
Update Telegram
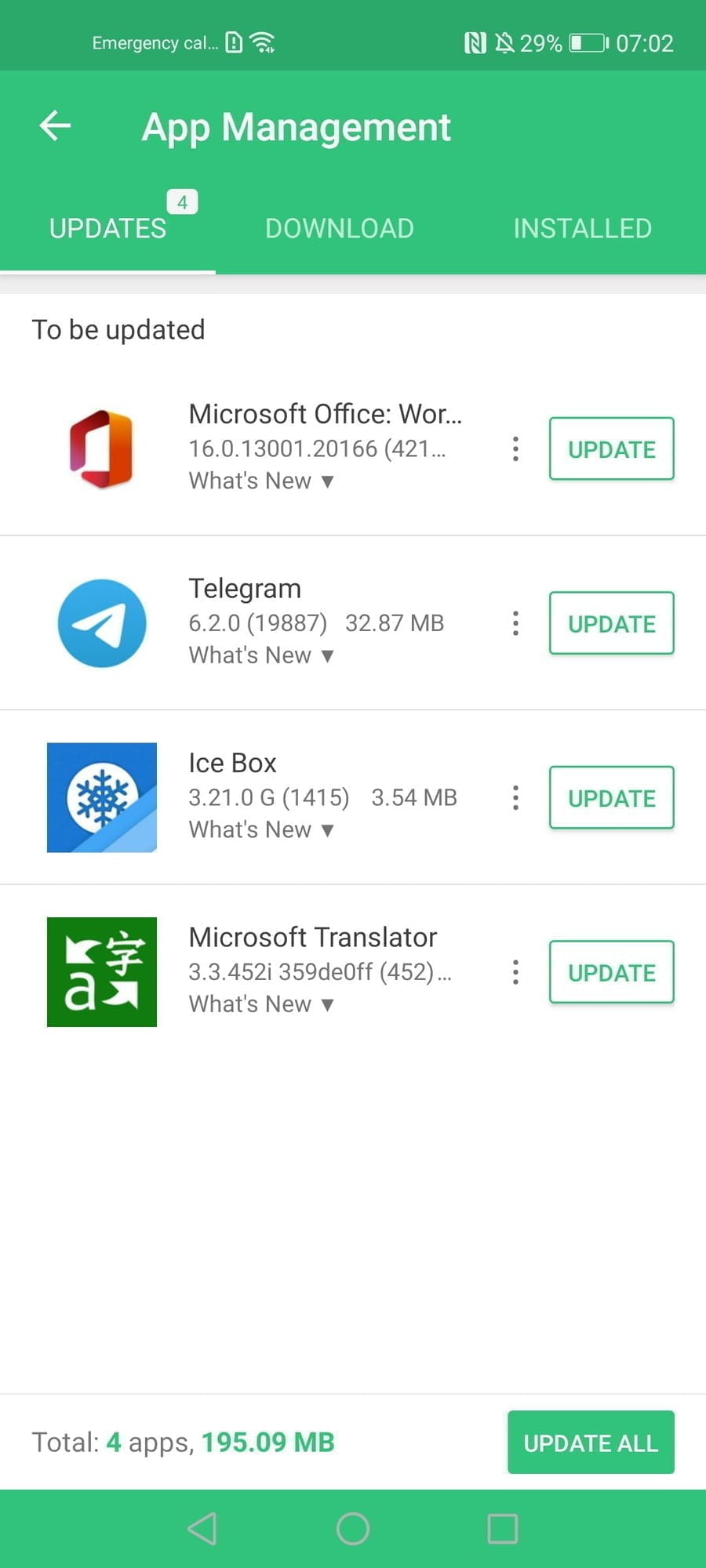pos(611,623)
